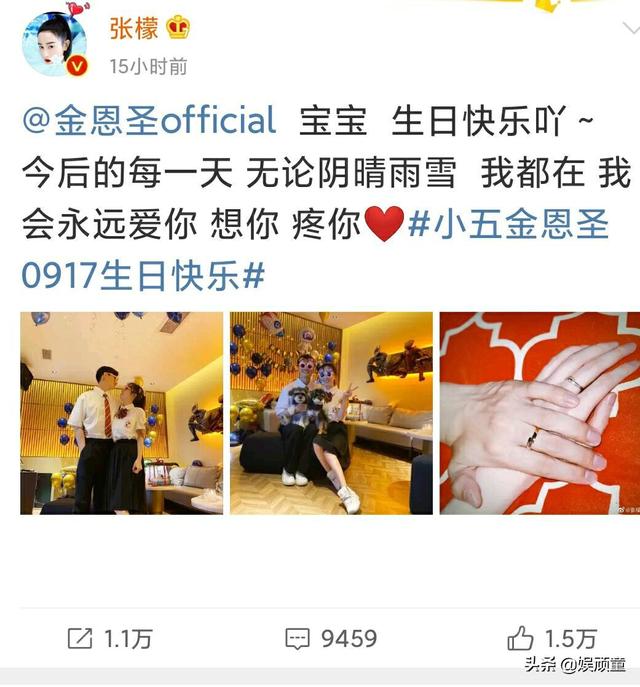This screenshot has height=687, width=640.
Task: View the hands with rings photo
Action: tap(539, 413)
